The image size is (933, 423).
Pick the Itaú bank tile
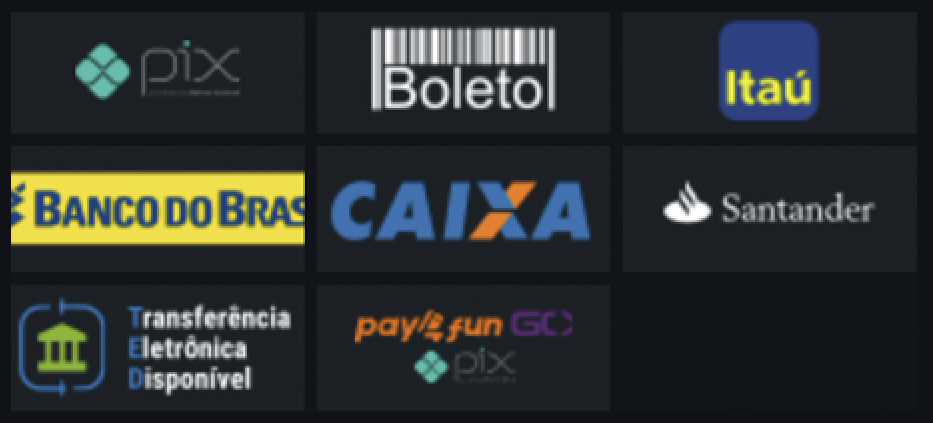(769, 73)
